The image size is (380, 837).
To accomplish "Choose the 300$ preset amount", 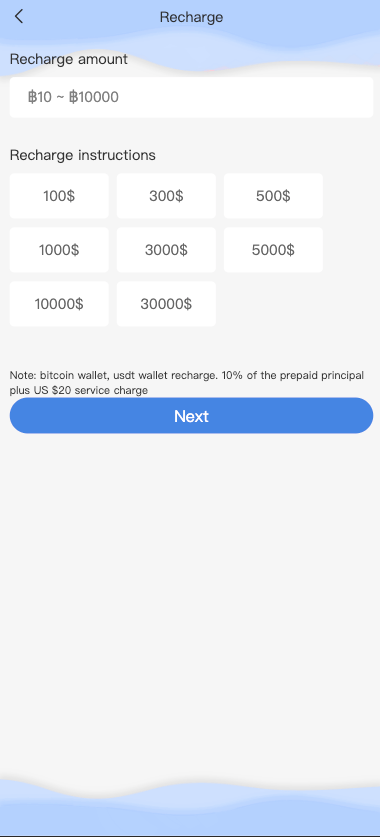I will coord(166,196).
